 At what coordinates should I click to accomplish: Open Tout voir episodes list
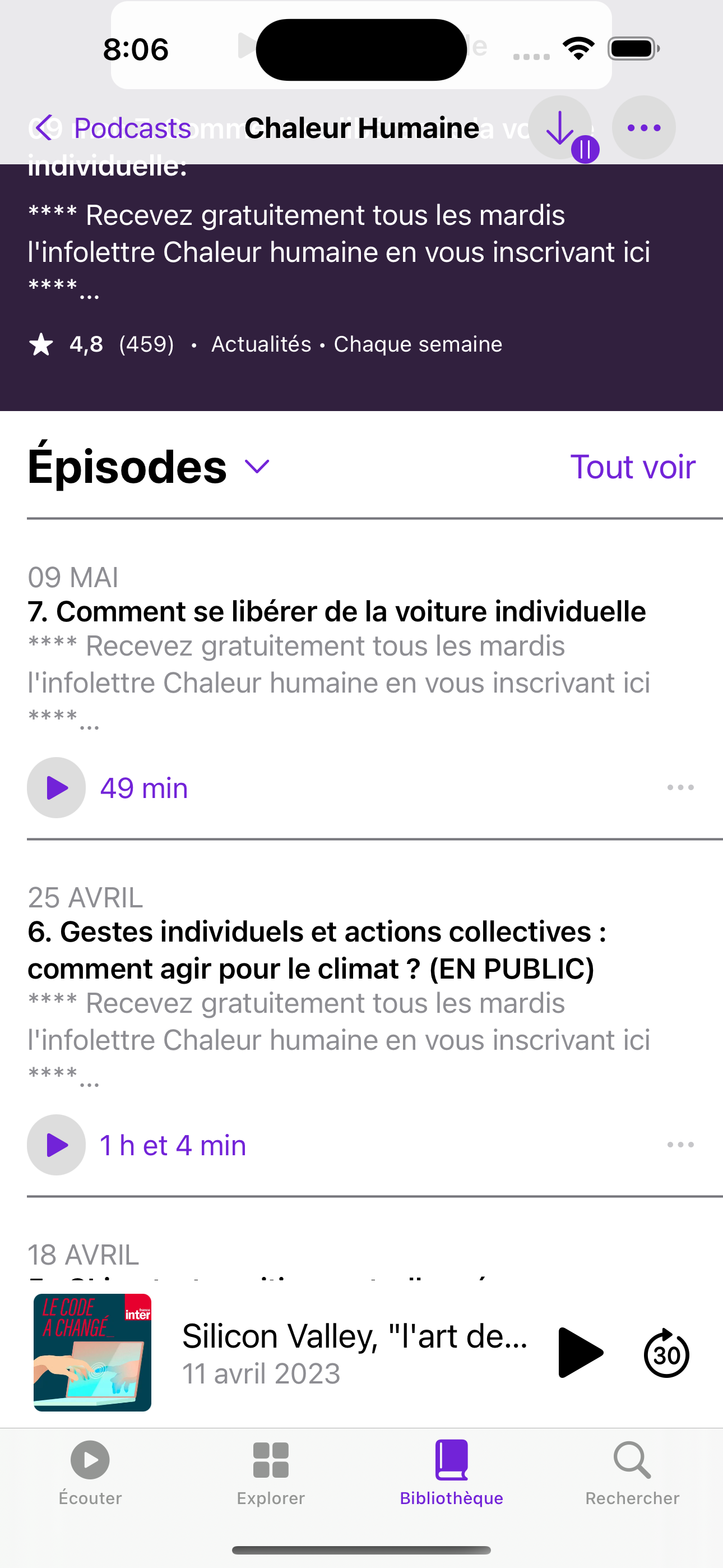632,467
